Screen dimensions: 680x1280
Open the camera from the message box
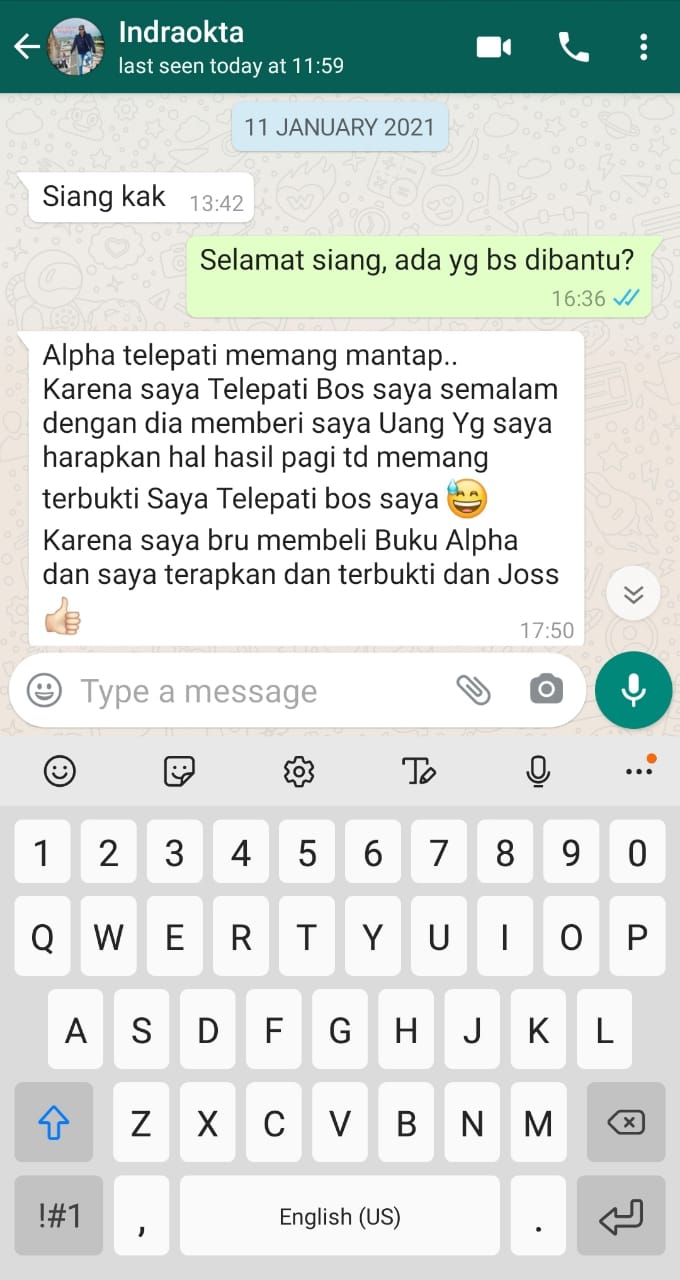[x=546, y=689]
